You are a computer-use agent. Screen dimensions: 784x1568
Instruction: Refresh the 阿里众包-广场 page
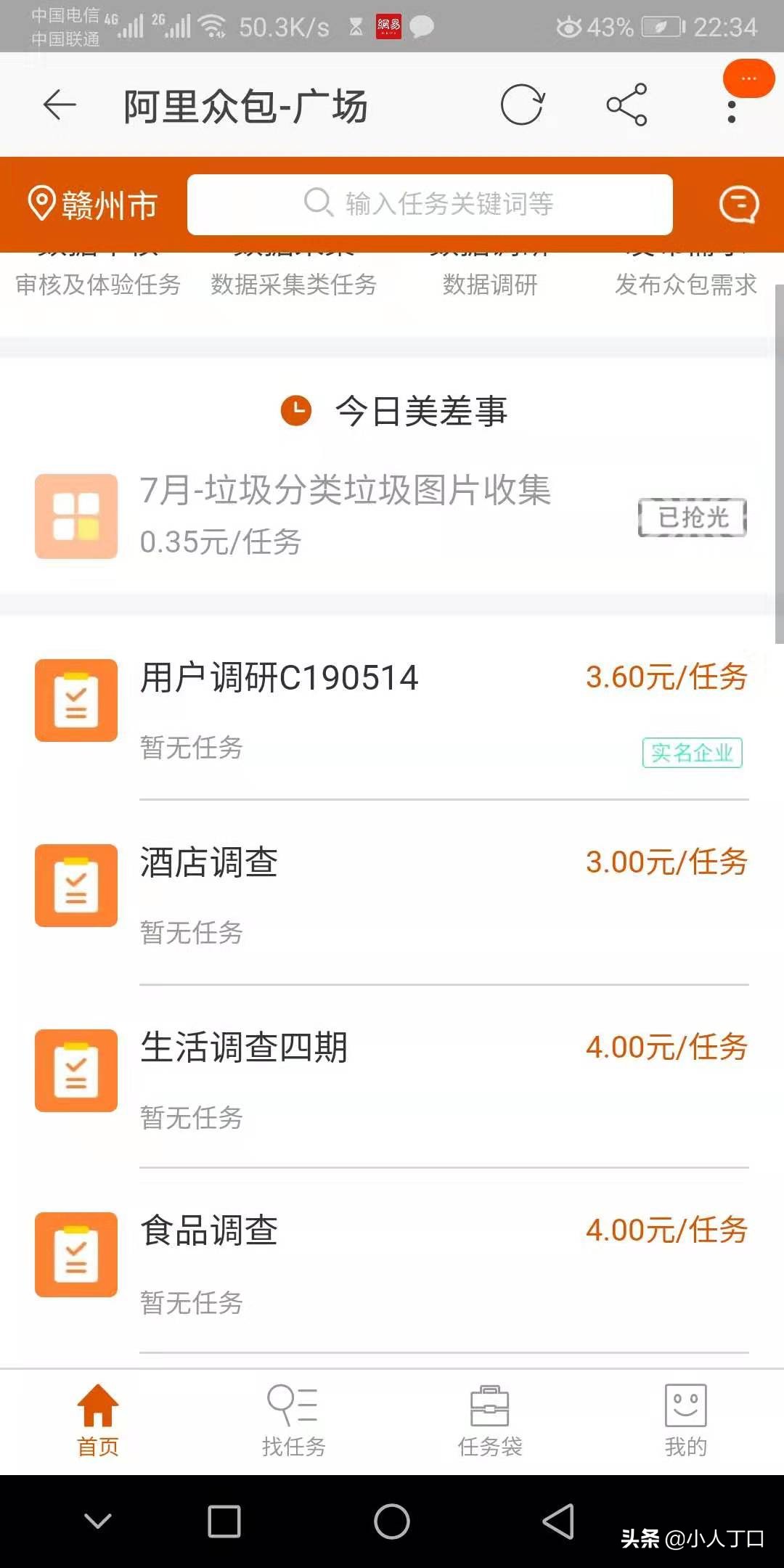click(522, 104)
